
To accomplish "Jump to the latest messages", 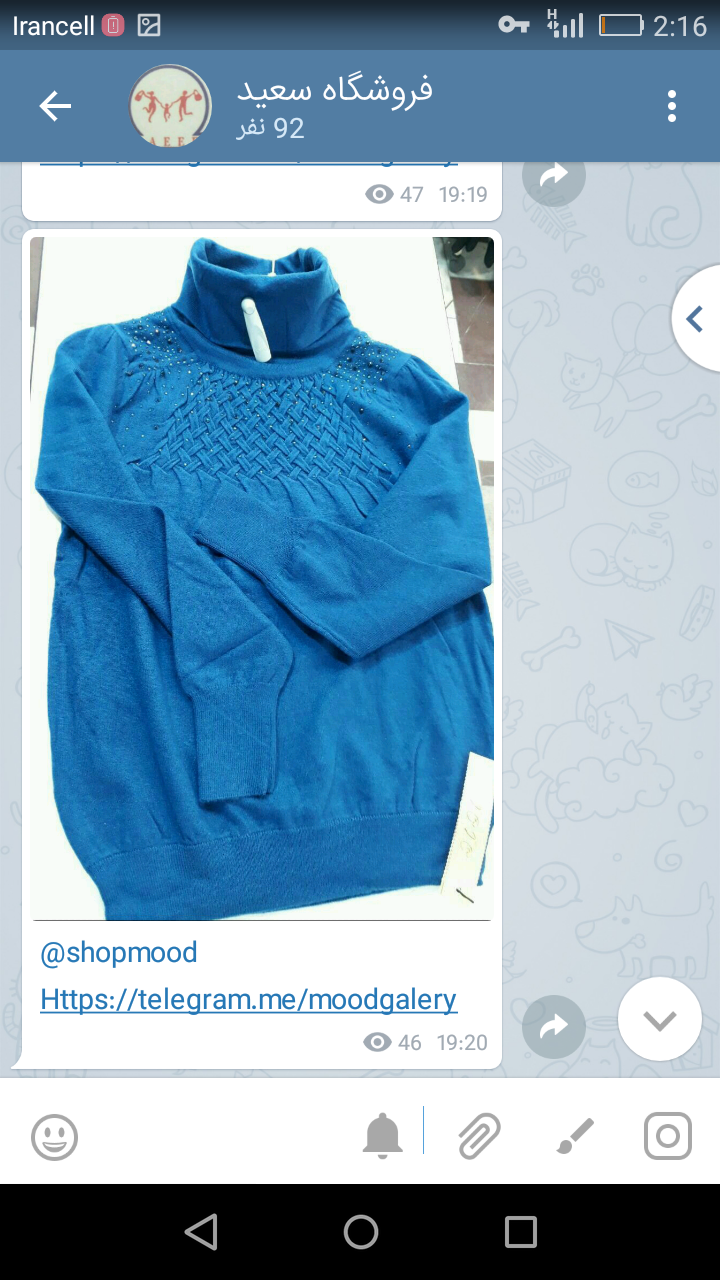I will pos(659,1019).
